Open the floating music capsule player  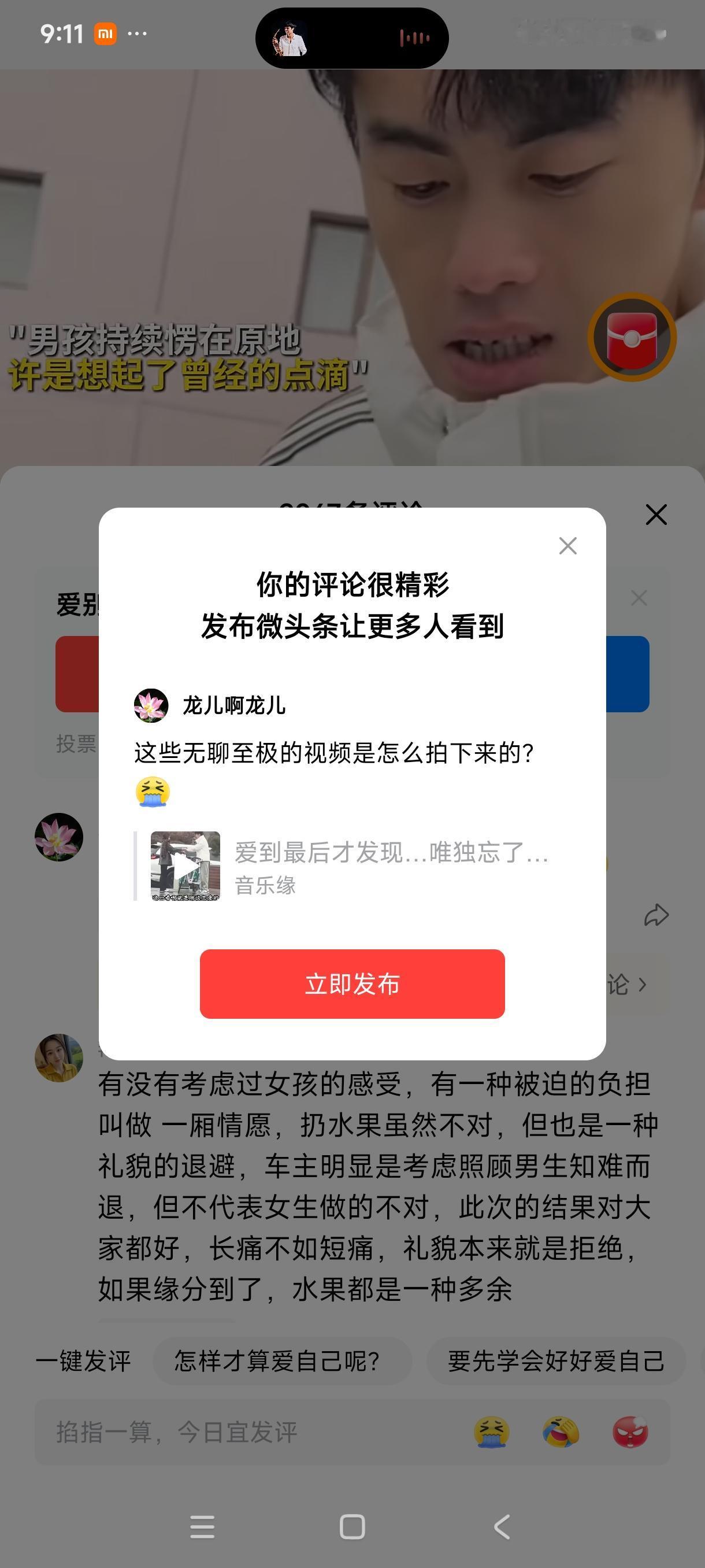coord(292,38)
